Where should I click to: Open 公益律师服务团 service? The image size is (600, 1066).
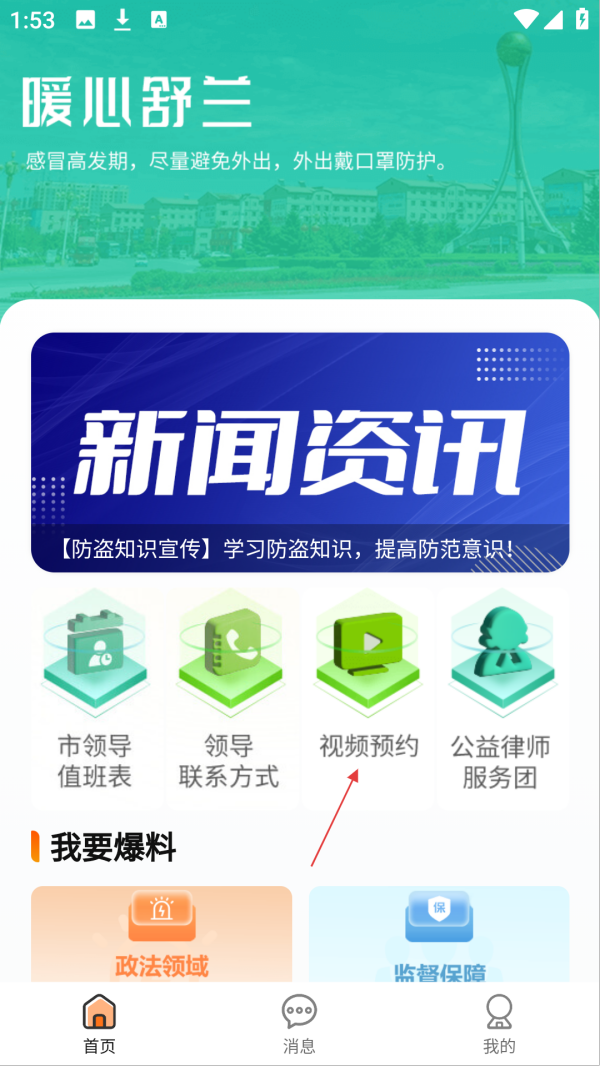[x=502, y=700]
